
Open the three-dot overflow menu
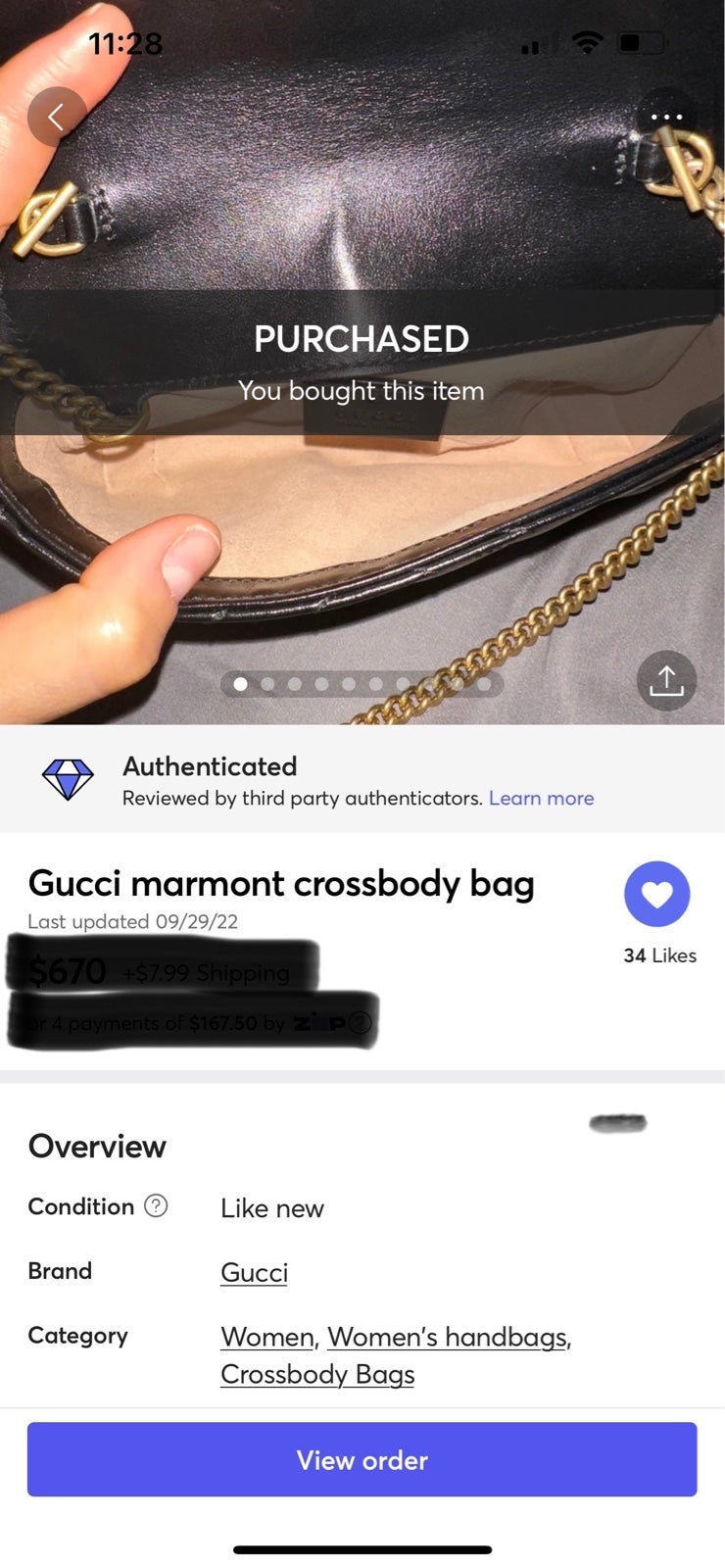coord(666,118)
